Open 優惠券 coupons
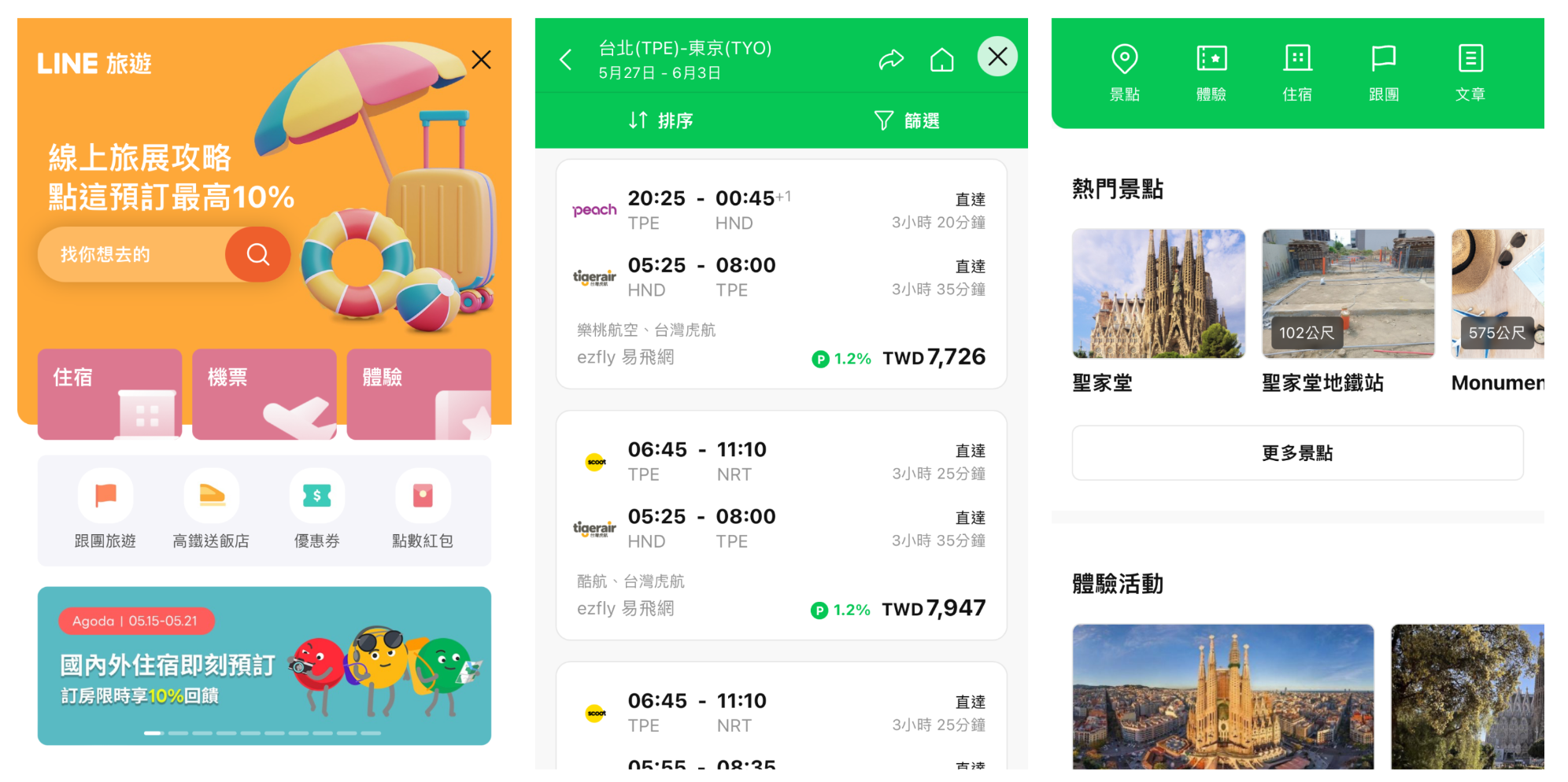 click(x=316, y=509)
